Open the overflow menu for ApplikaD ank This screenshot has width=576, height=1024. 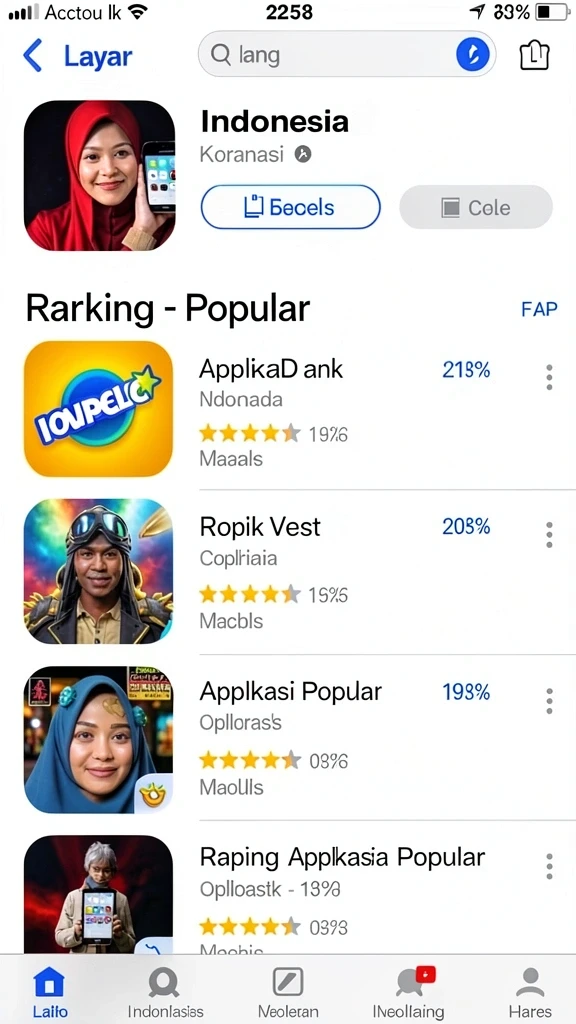[x=549, y=377]
